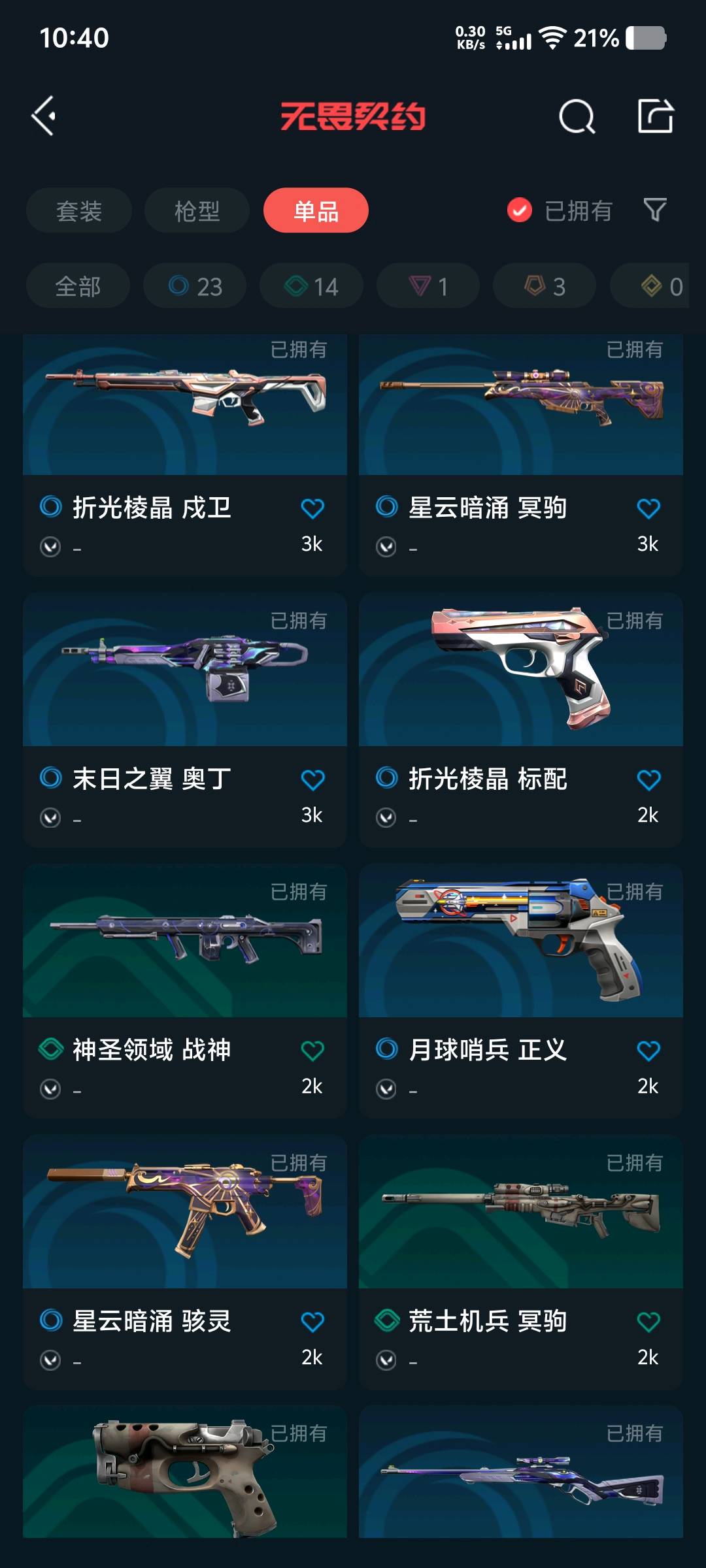Switch to the 枪型 tab
706x1568 pixels.
[197, 210]
